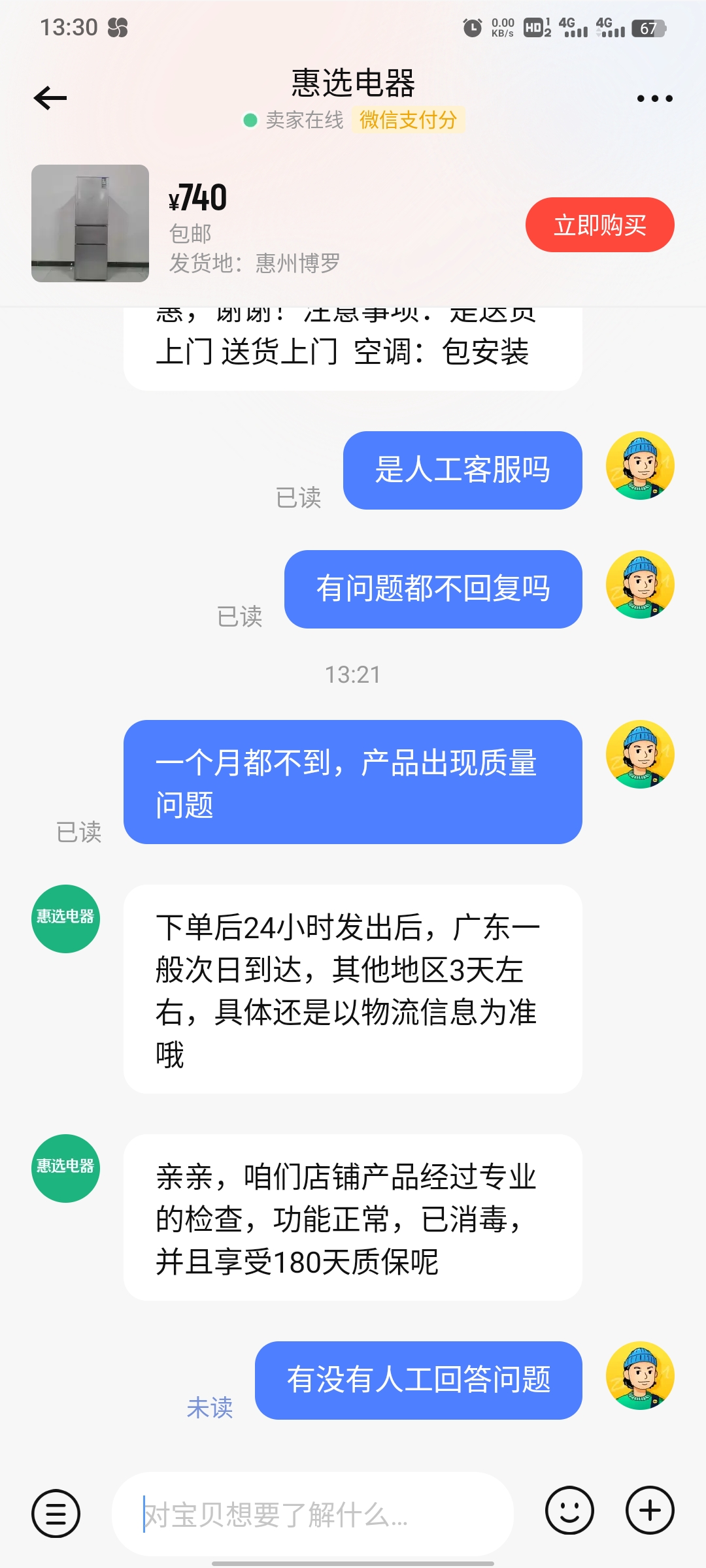706x1568 pixels.
Task: Open the emoji picker
Action: [569, 1511]
